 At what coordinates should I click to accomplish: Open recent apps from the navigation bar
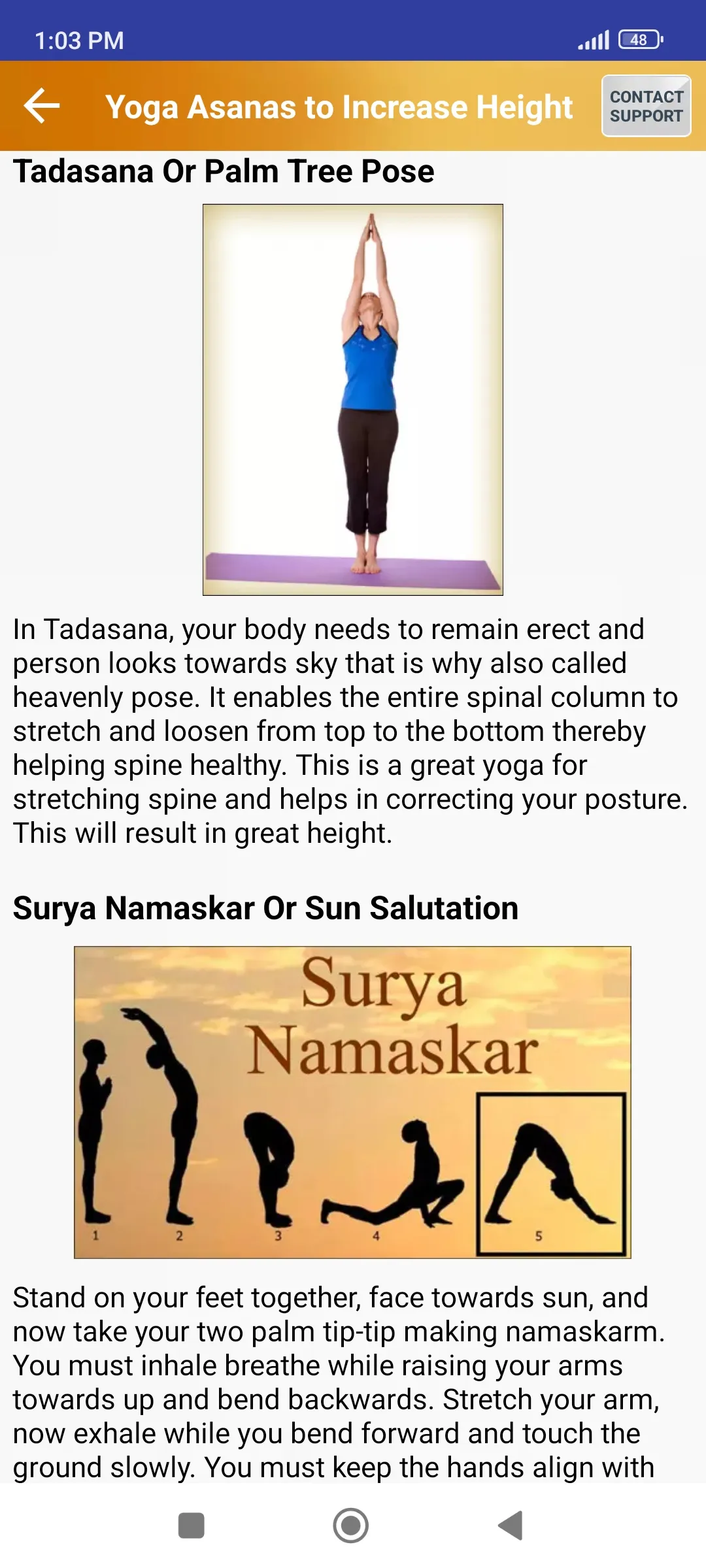click(192, 1526)
